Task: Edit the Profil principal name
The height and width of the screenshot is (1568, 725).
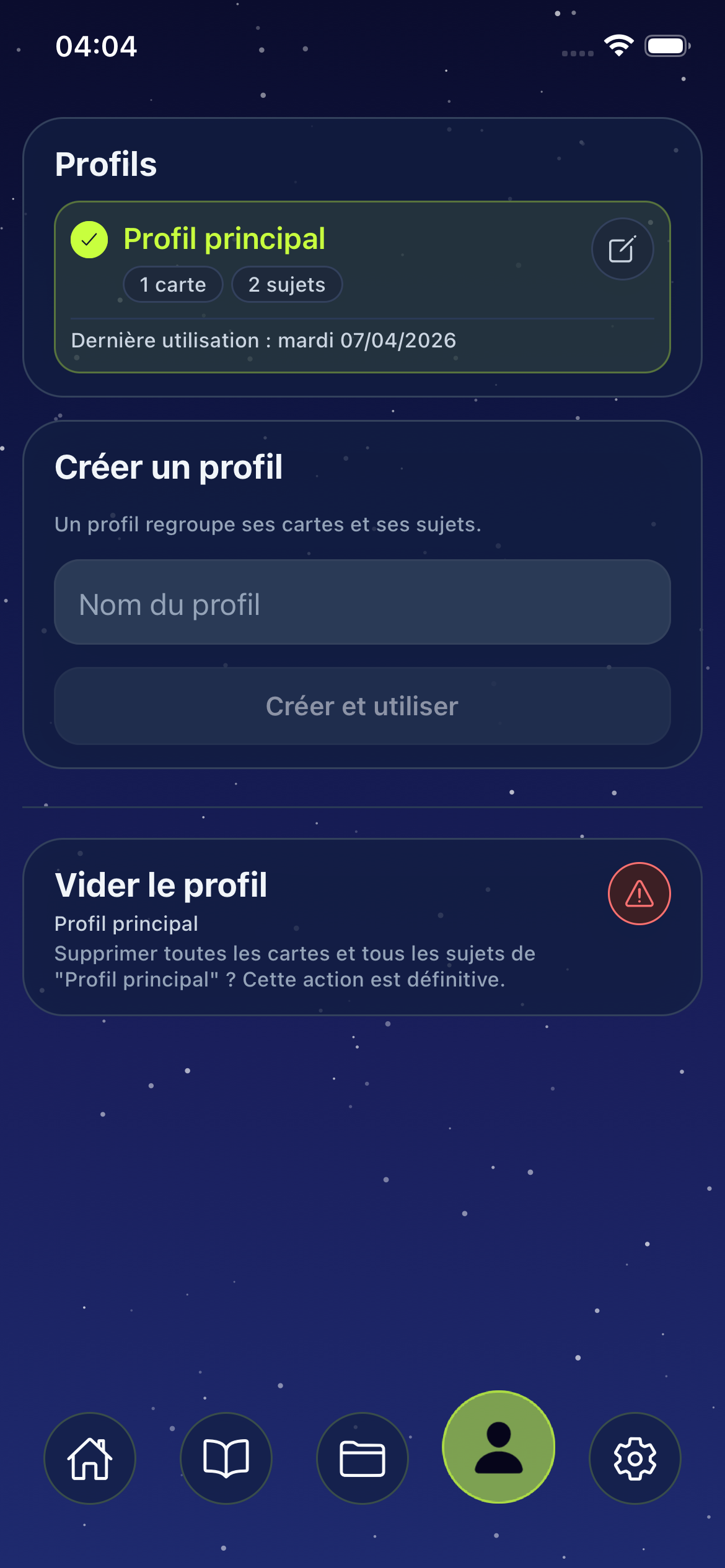Action: click(x=622, y=249)
